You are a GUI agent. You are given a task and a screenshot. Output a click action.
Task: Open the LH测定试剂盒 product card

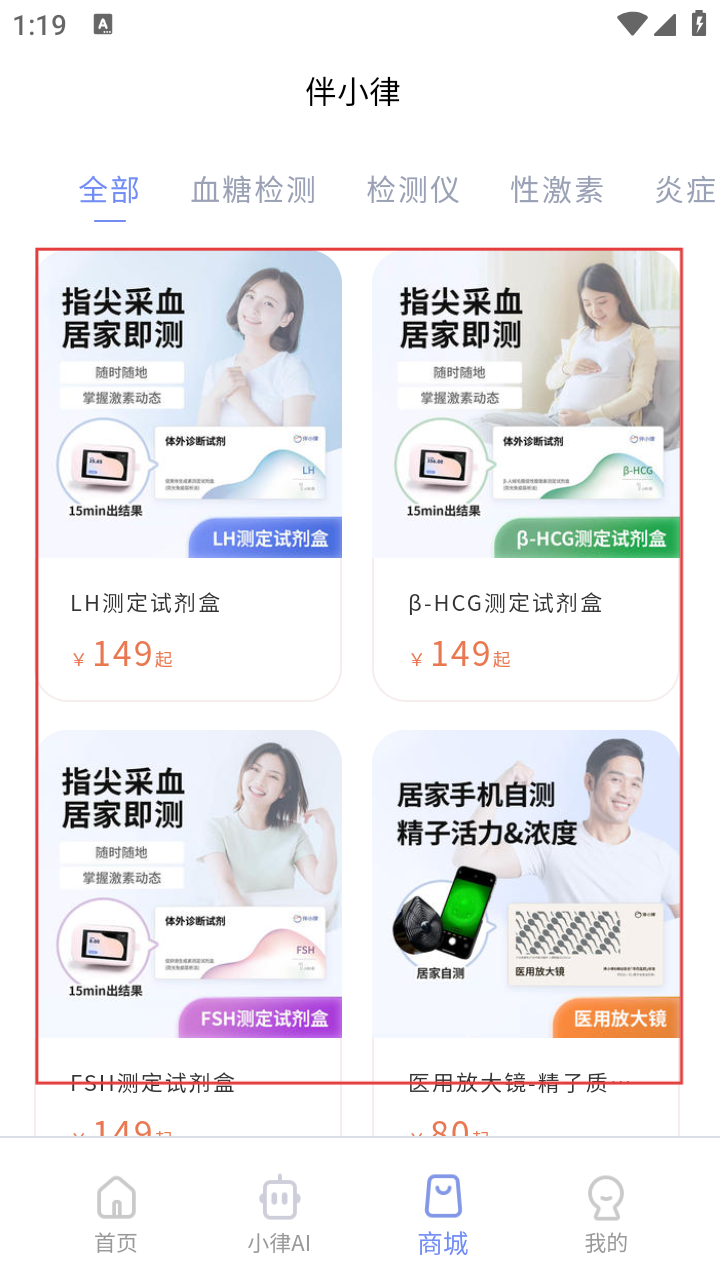pos(189,475)
